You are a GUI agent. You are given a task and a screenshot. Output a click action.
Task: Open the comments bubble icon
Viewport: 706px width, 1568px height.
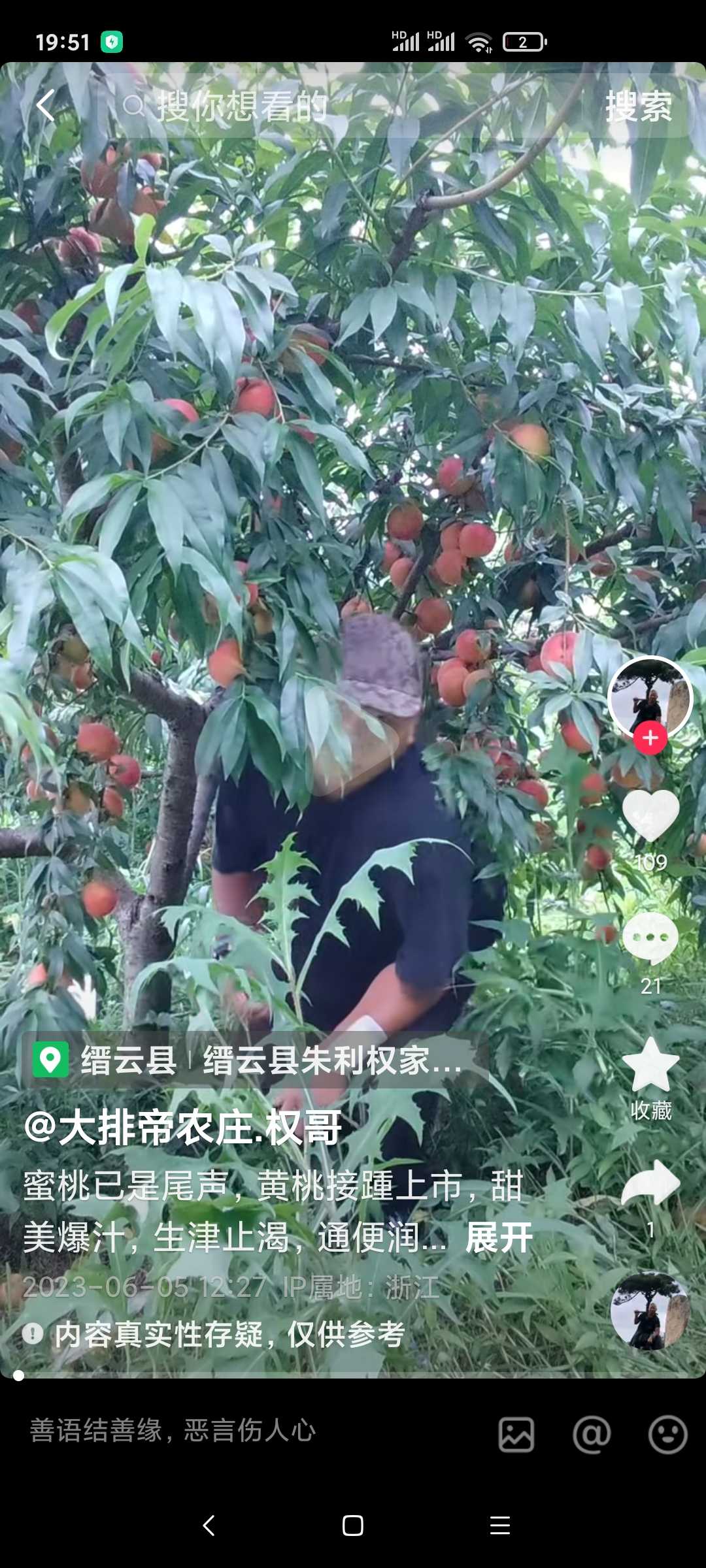point(650,938)
